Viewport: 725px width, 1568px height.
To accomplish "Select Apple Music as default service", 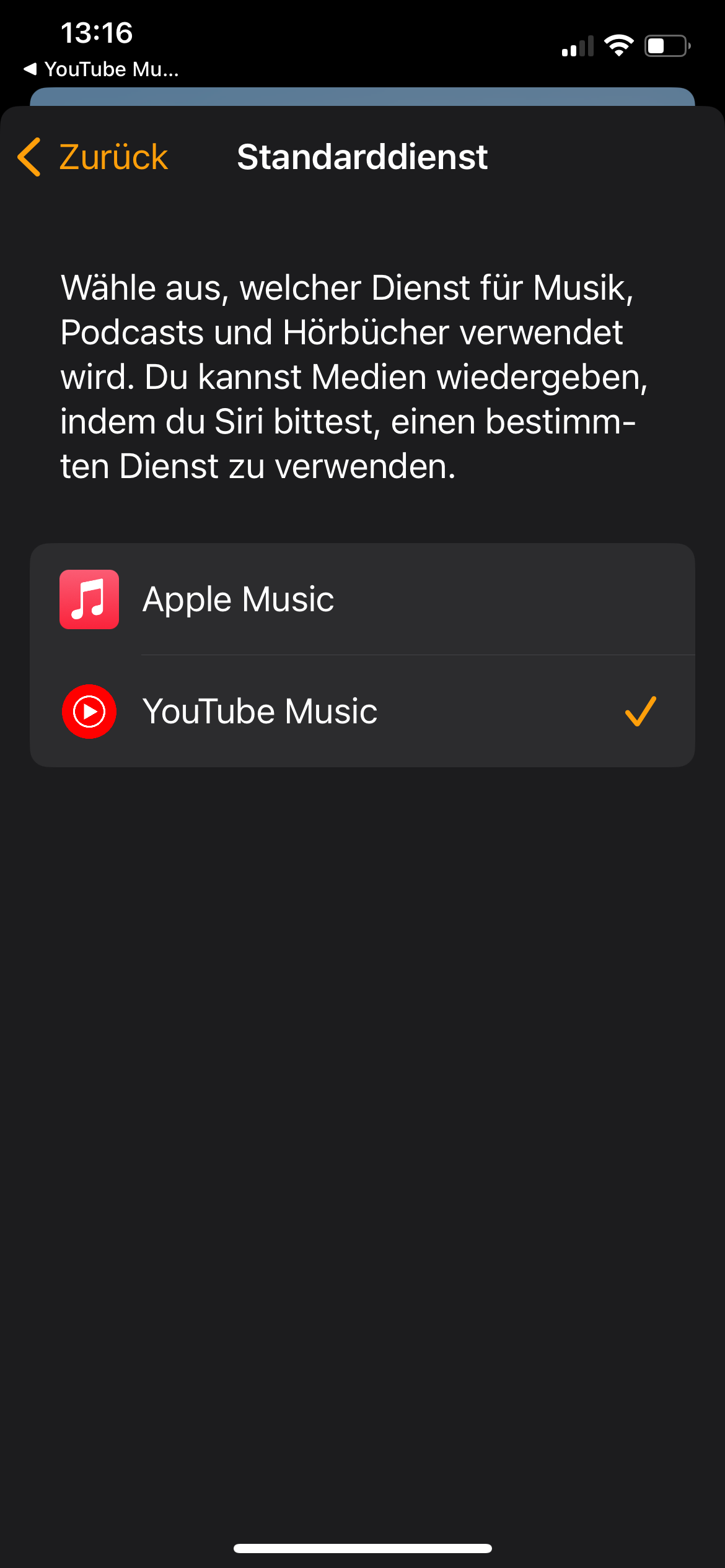I will click(362, 599).
